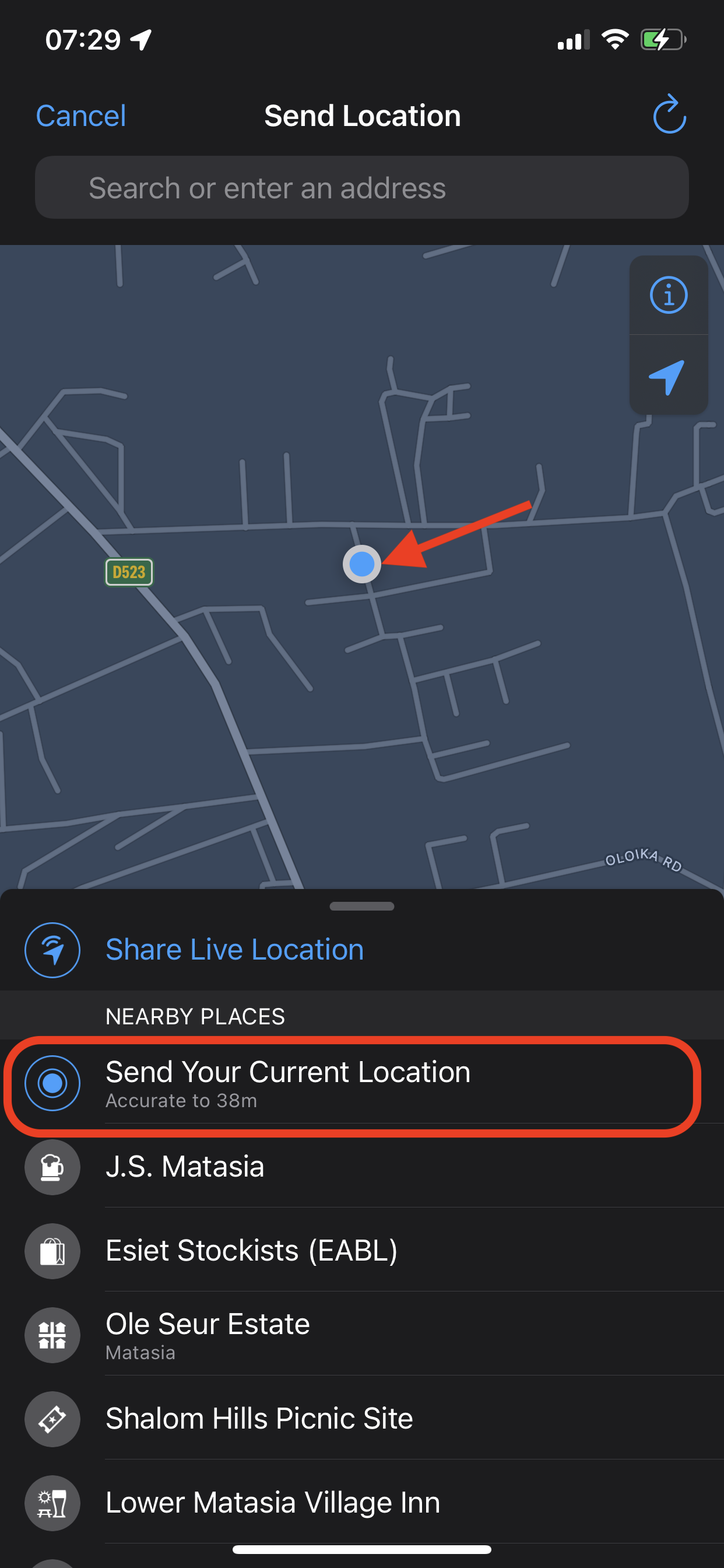724x1568 pixels.
Task: Pick Ole Seur Estate in Matasia
Action: pos(208,1334)
